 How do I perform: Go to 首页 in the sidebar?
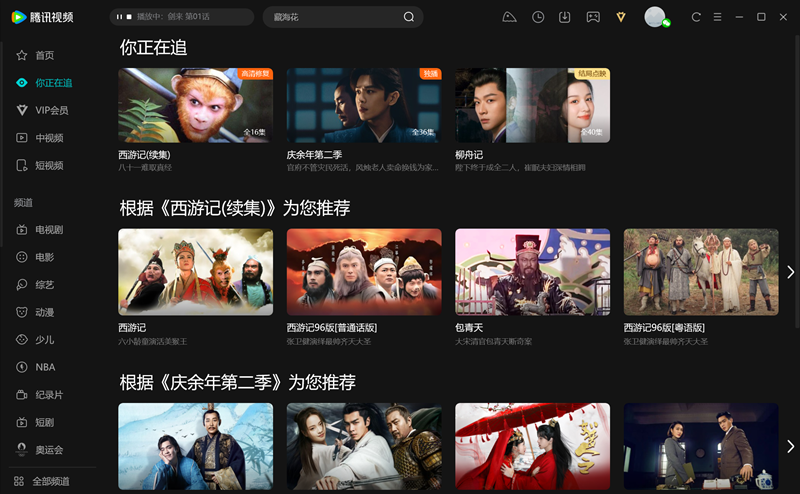point(44,55)
